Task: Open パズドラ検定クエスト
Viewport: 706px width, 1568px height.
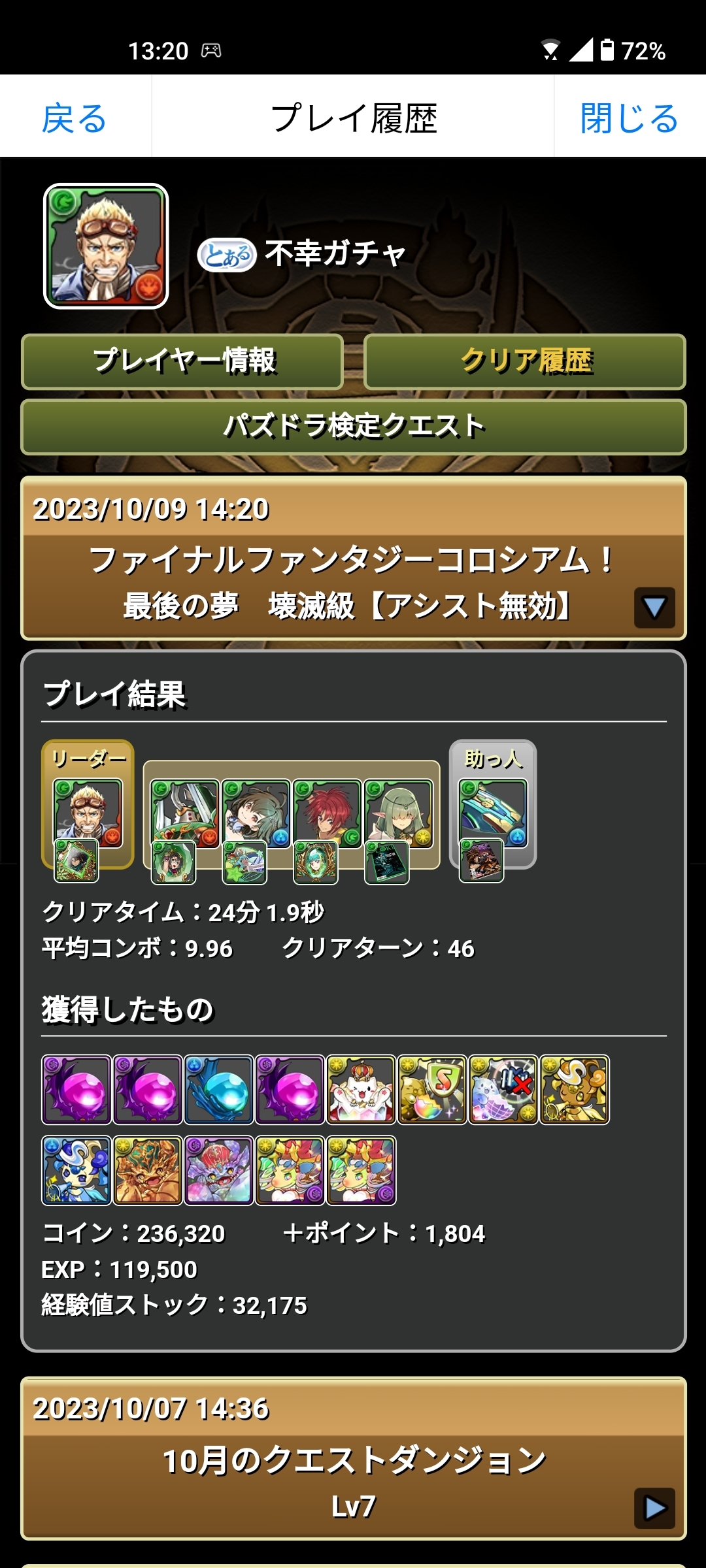Action: click(x=353, y=427)
